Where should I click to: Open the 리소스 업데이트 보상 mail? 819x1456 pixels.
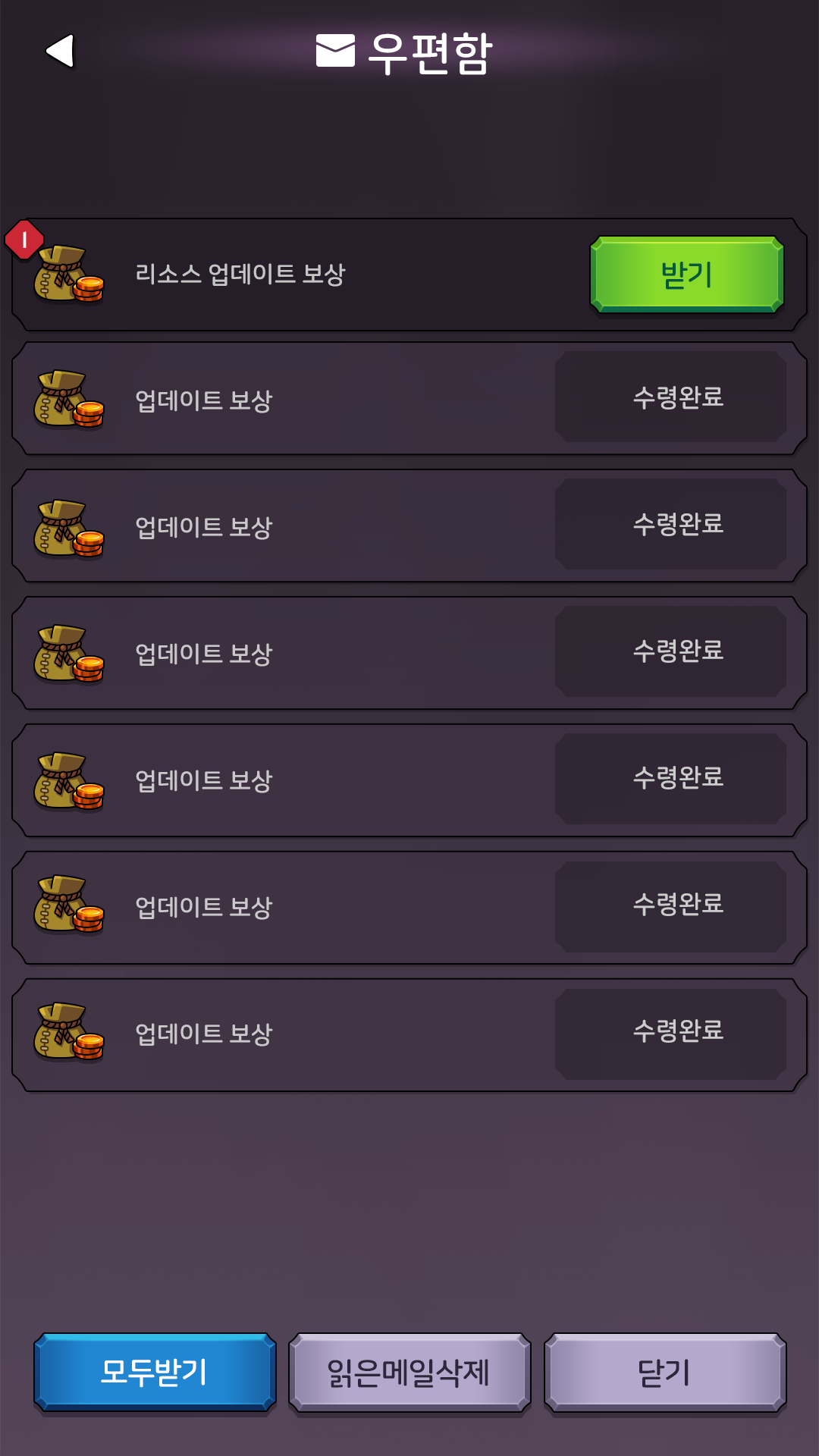(303, 275)
